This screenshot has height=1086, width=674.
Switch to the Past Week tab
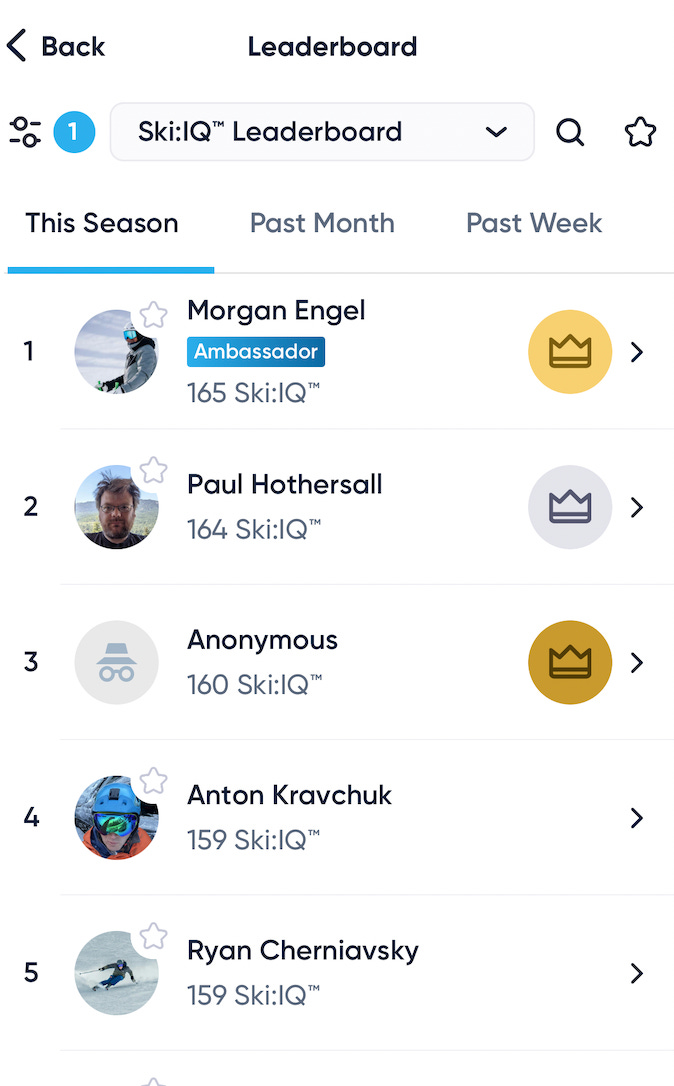pos(534,223)
